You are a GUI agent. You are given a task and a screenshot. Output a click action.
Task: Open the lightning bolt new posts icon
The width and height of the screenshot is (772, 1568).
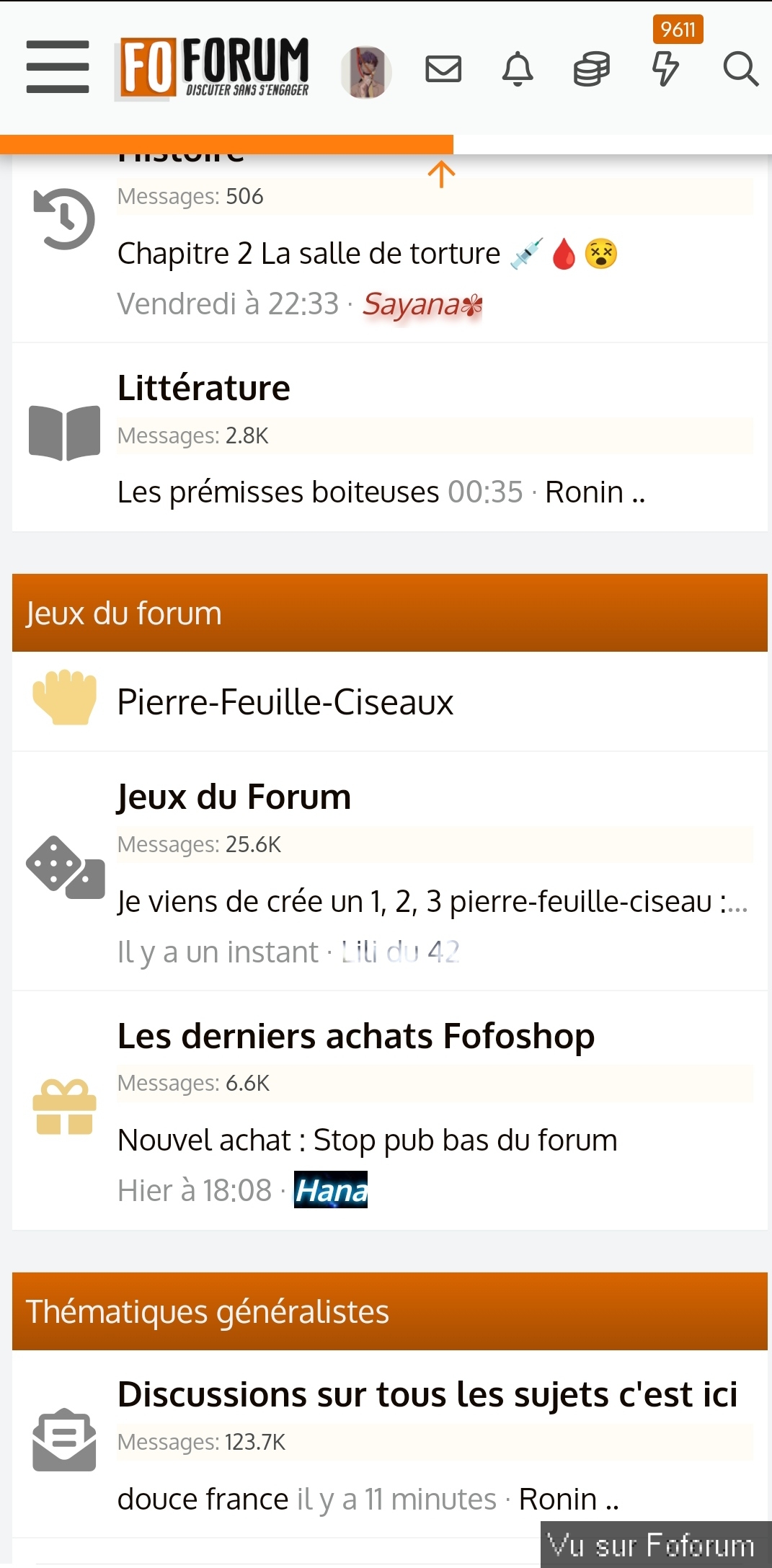666,69
